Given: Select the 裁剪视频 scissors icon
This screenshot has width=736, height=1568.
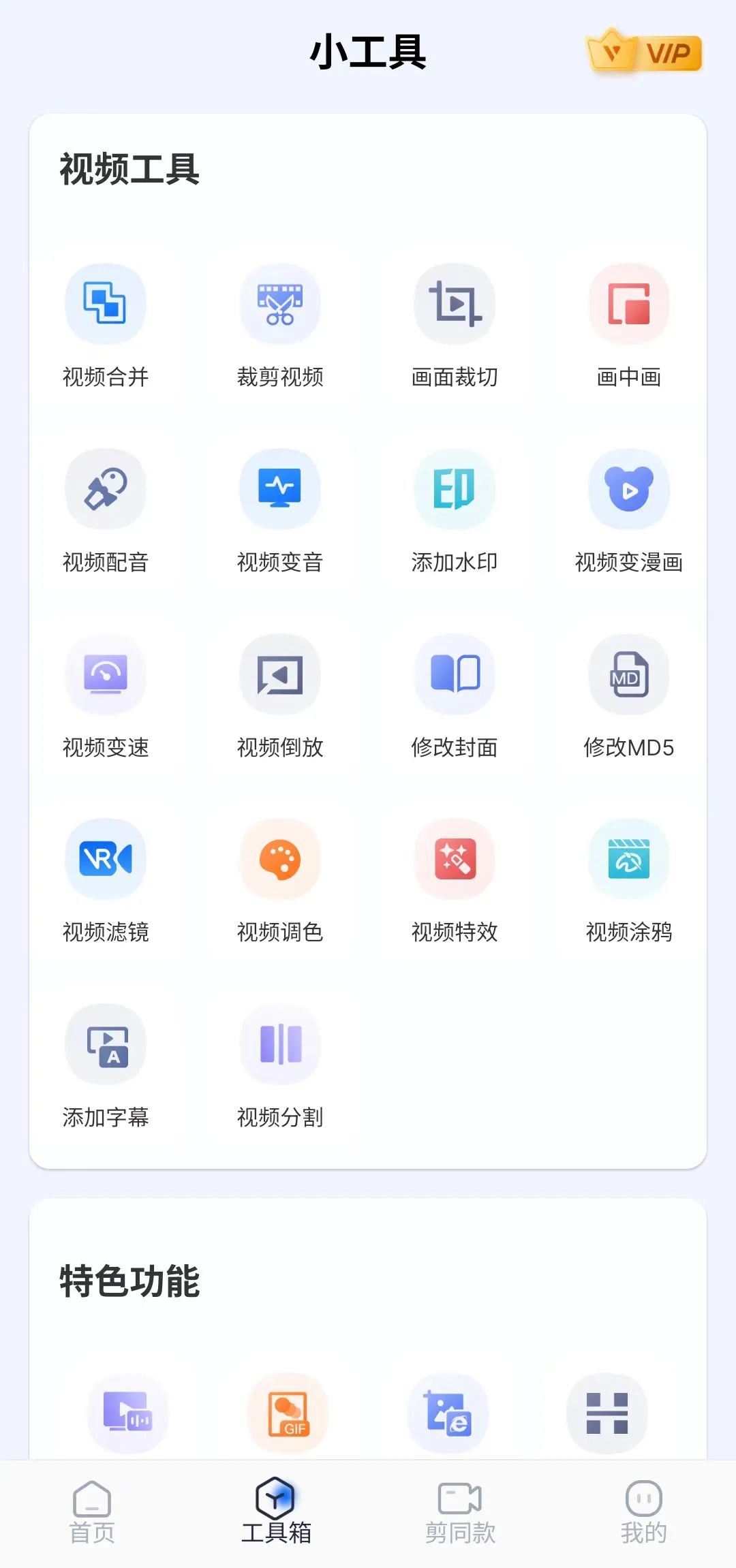Looking at the screenshot, I should tap(280, 304).
